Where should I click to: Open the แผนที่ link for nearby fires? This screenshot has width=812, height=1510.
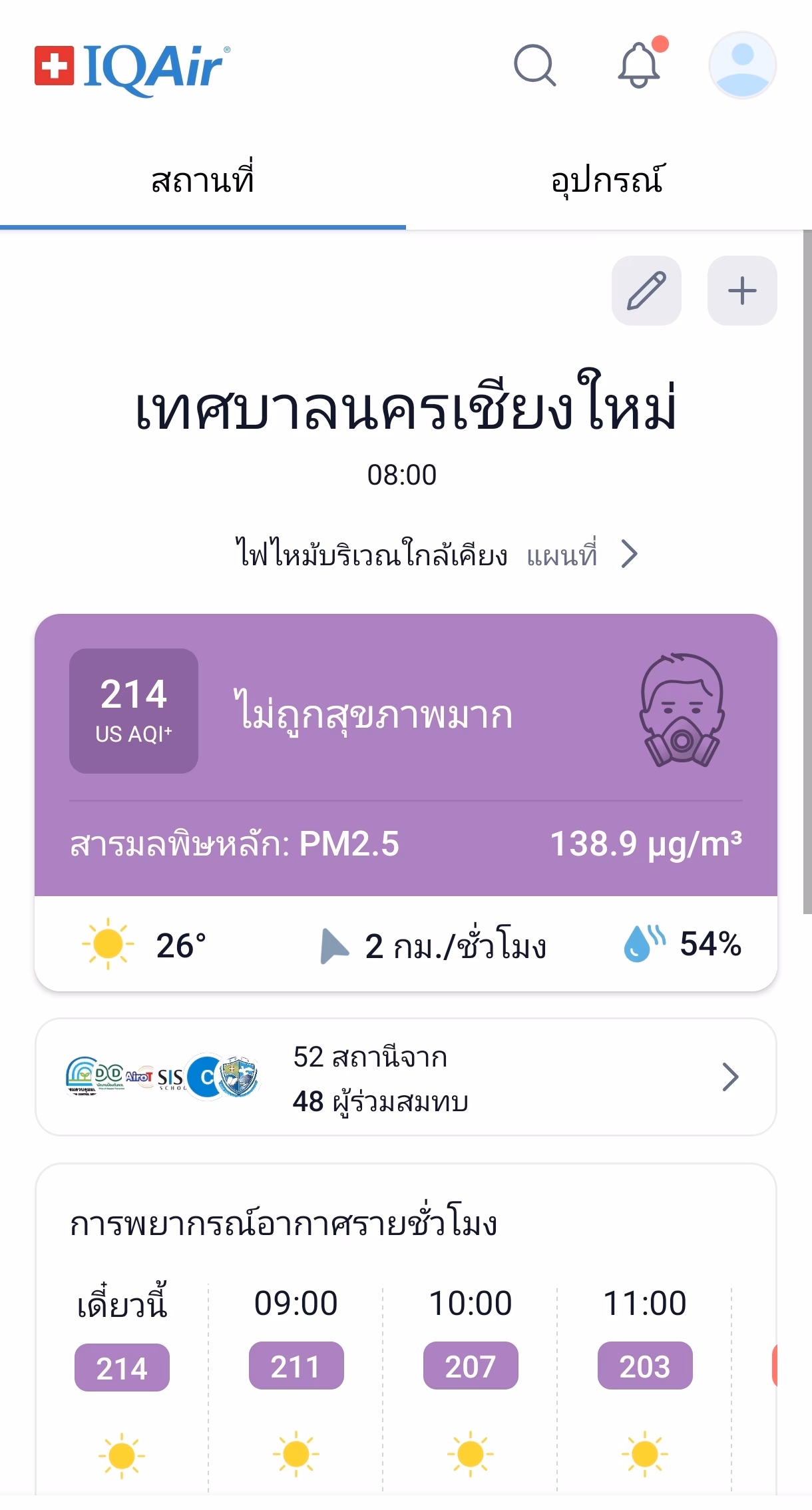[580, 555]
